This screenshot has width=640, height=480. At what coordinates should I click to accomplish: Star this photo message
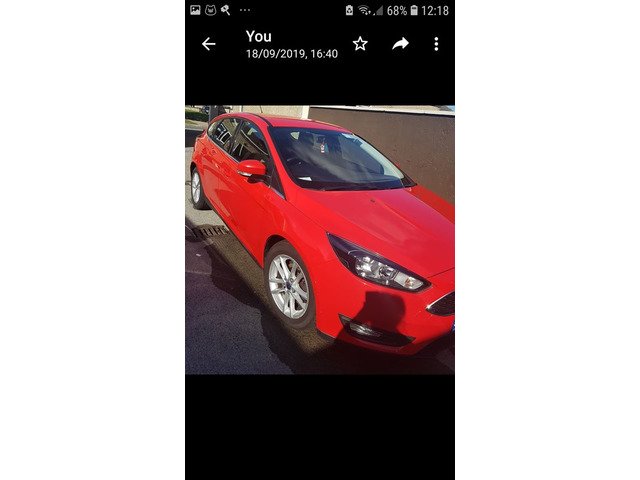click(x=360, y=44)
